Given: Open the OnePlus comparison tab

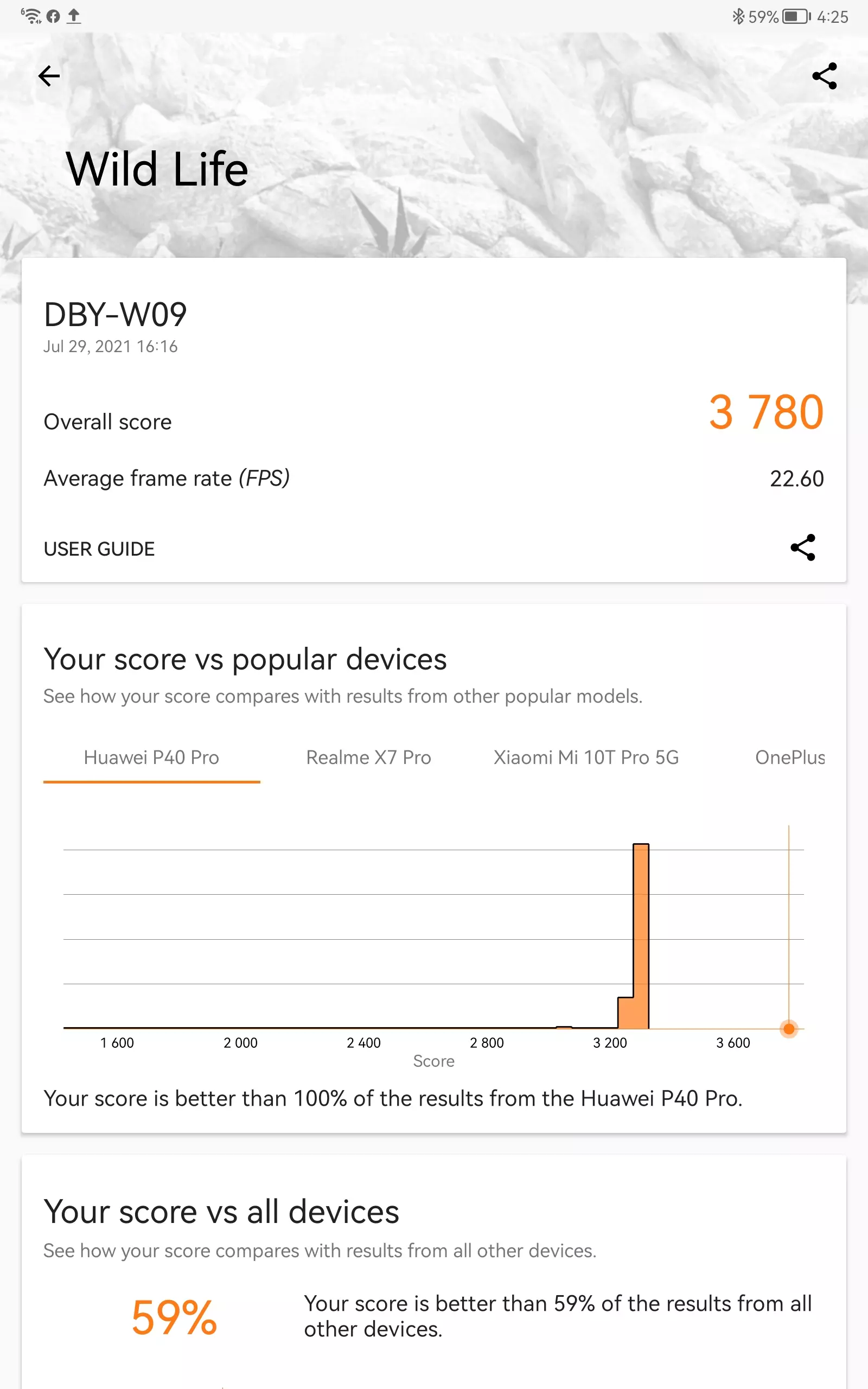Looking at the screenshot, I should pyautogui.click(x=790, y=757).
